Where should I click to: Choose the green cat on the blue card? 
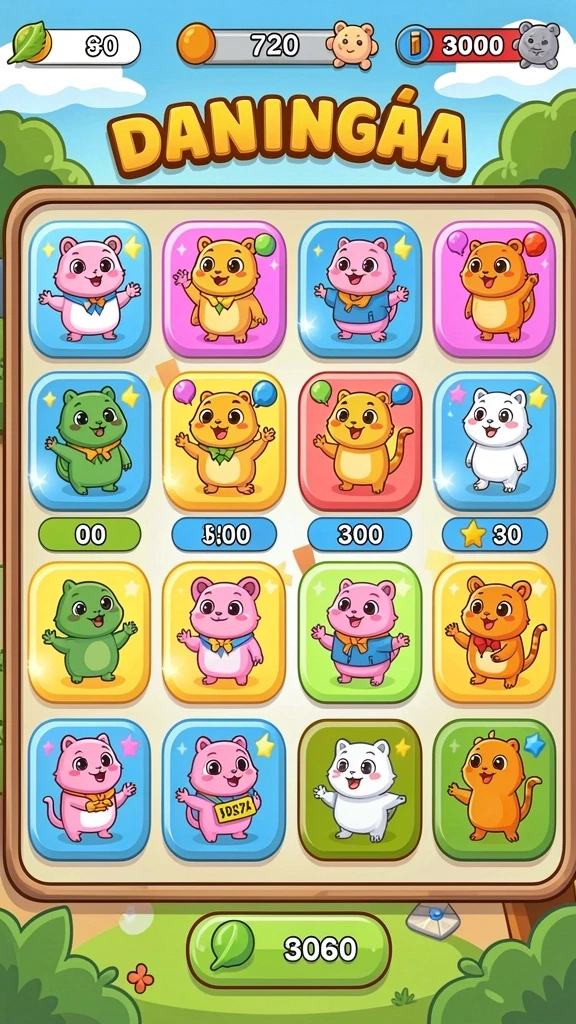coord(89,441)
